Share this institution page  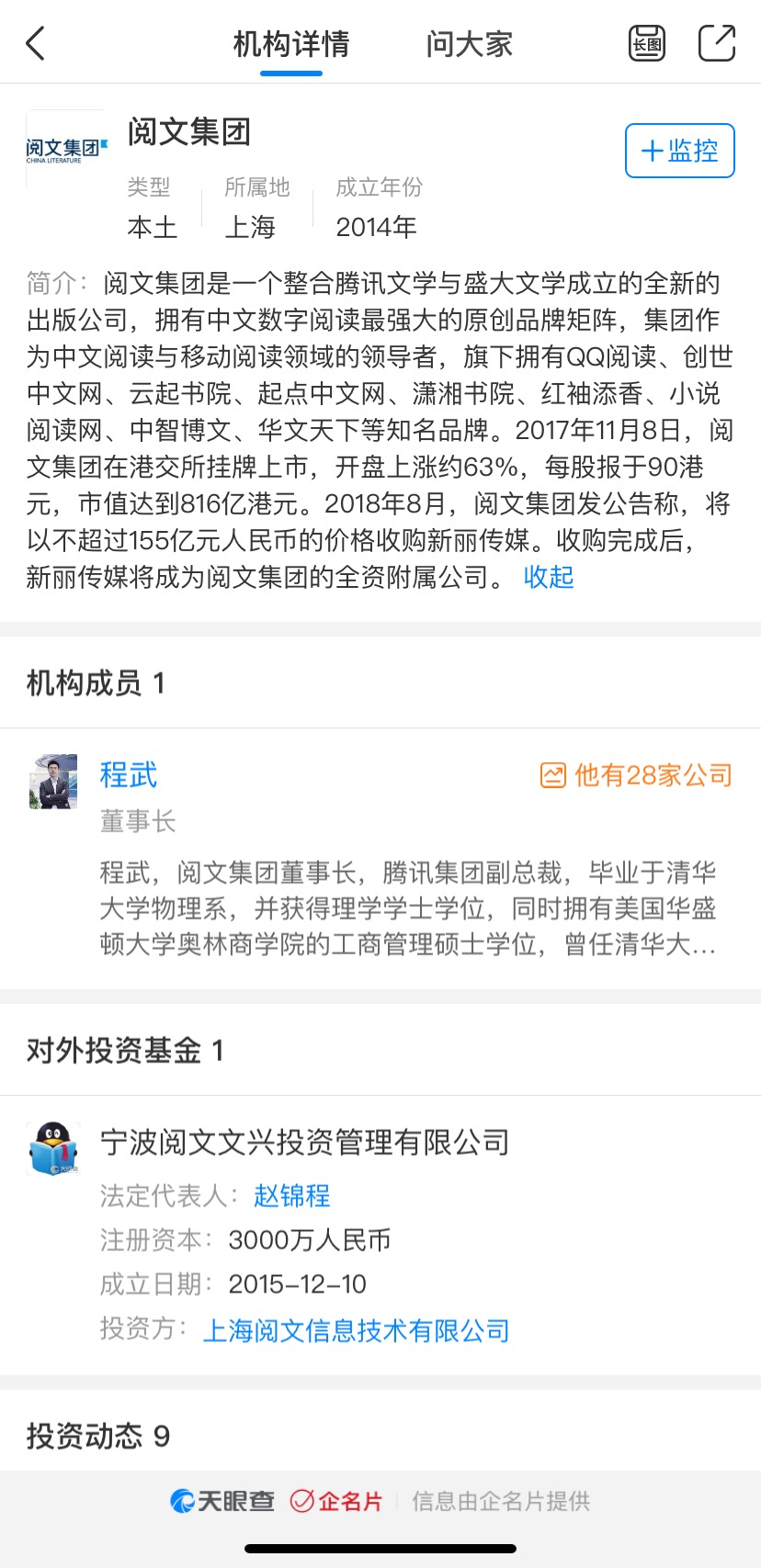pyautogui.click(x=716, y=43)
